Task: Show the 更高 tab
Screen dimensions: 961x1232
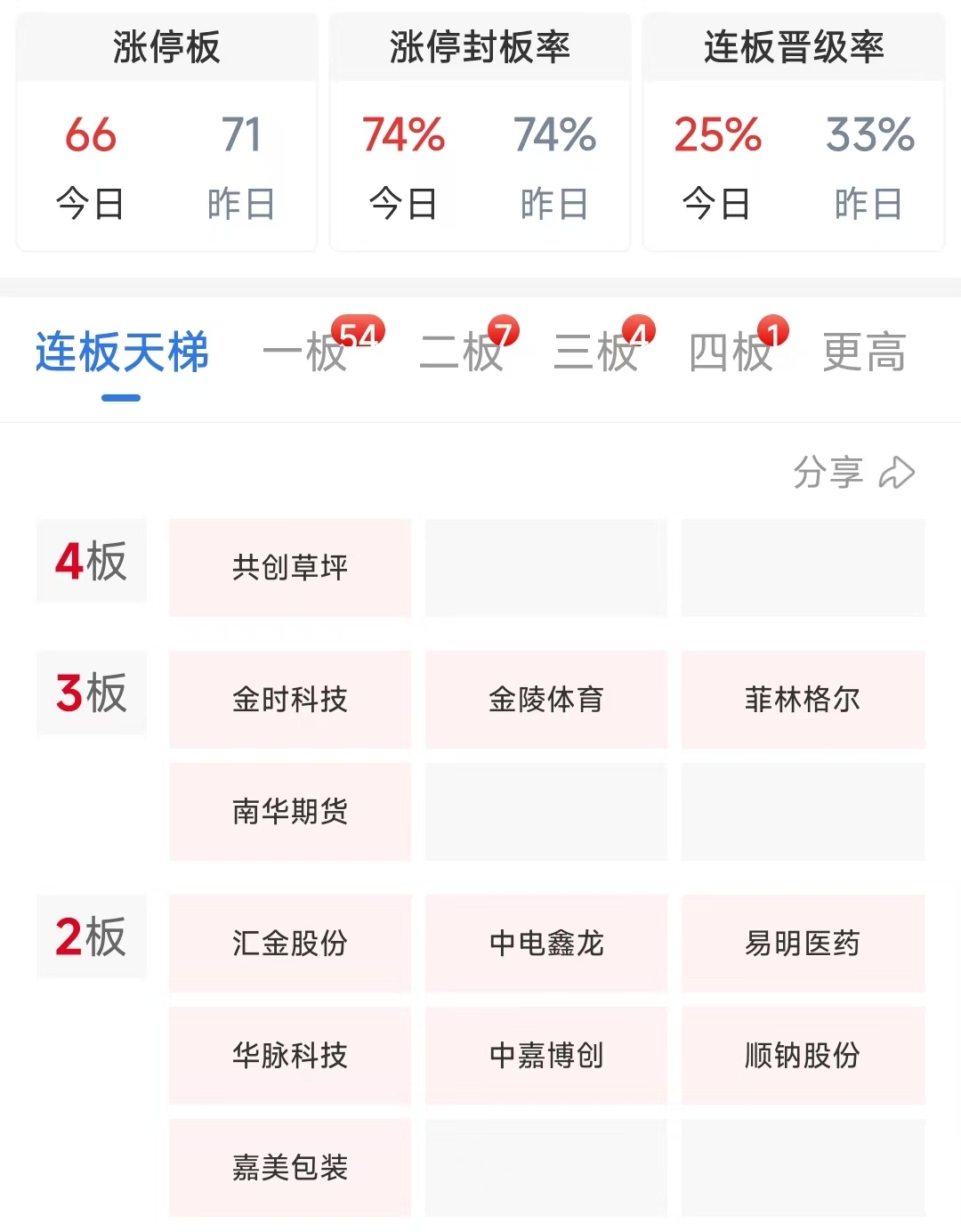Action: 864,352
